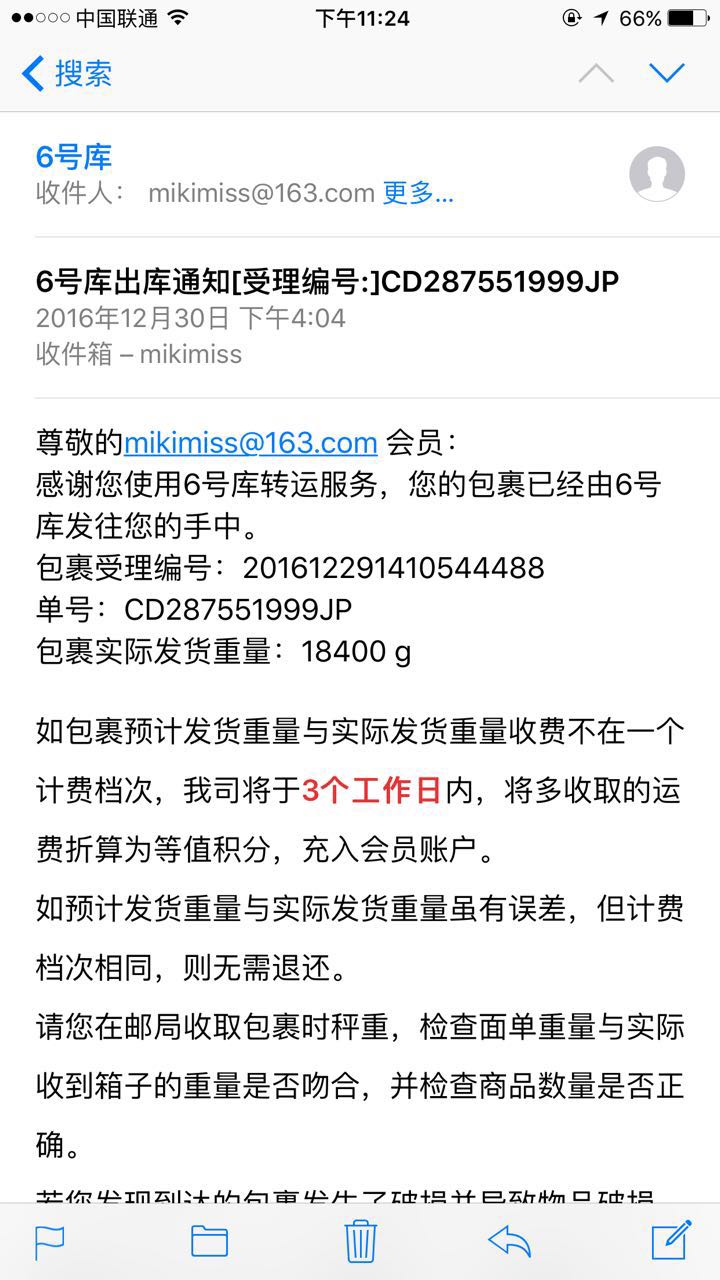The height and width of the screenshot is (1280, 720).
Task: Open recipient mikimiss@163.com in the header
Action: click(261, 193)
